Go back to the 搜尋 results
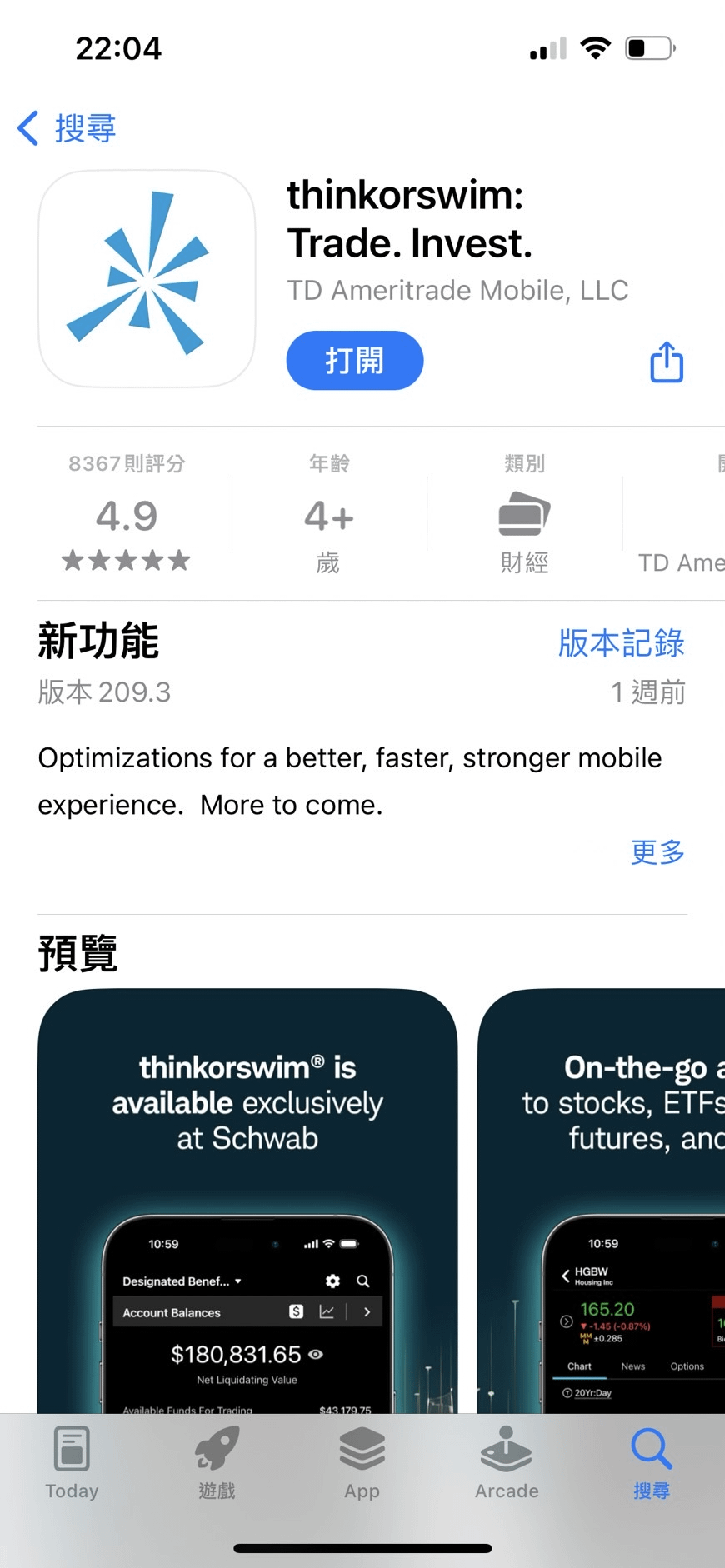 [x=67, y=128]
